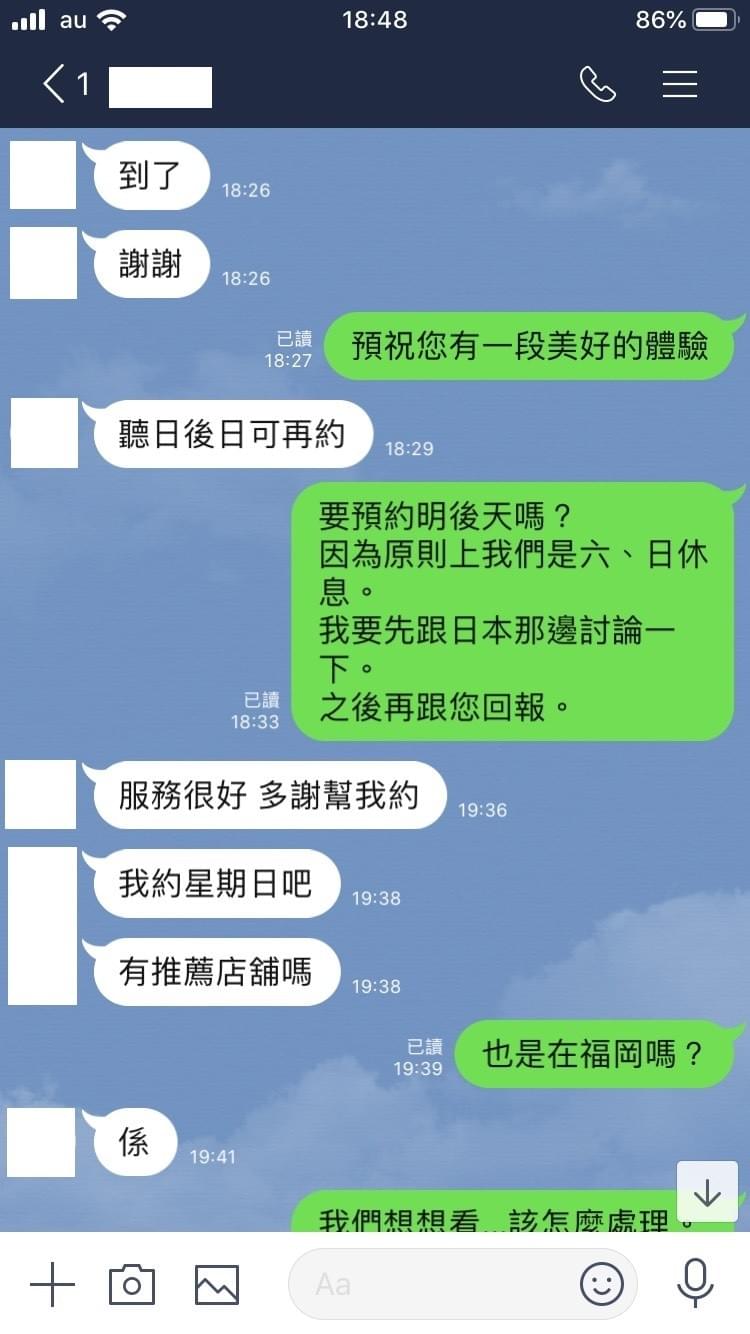Go back to the chat list
The width and height of the screenshot is (750, 1334).
[x=54, y=84]
